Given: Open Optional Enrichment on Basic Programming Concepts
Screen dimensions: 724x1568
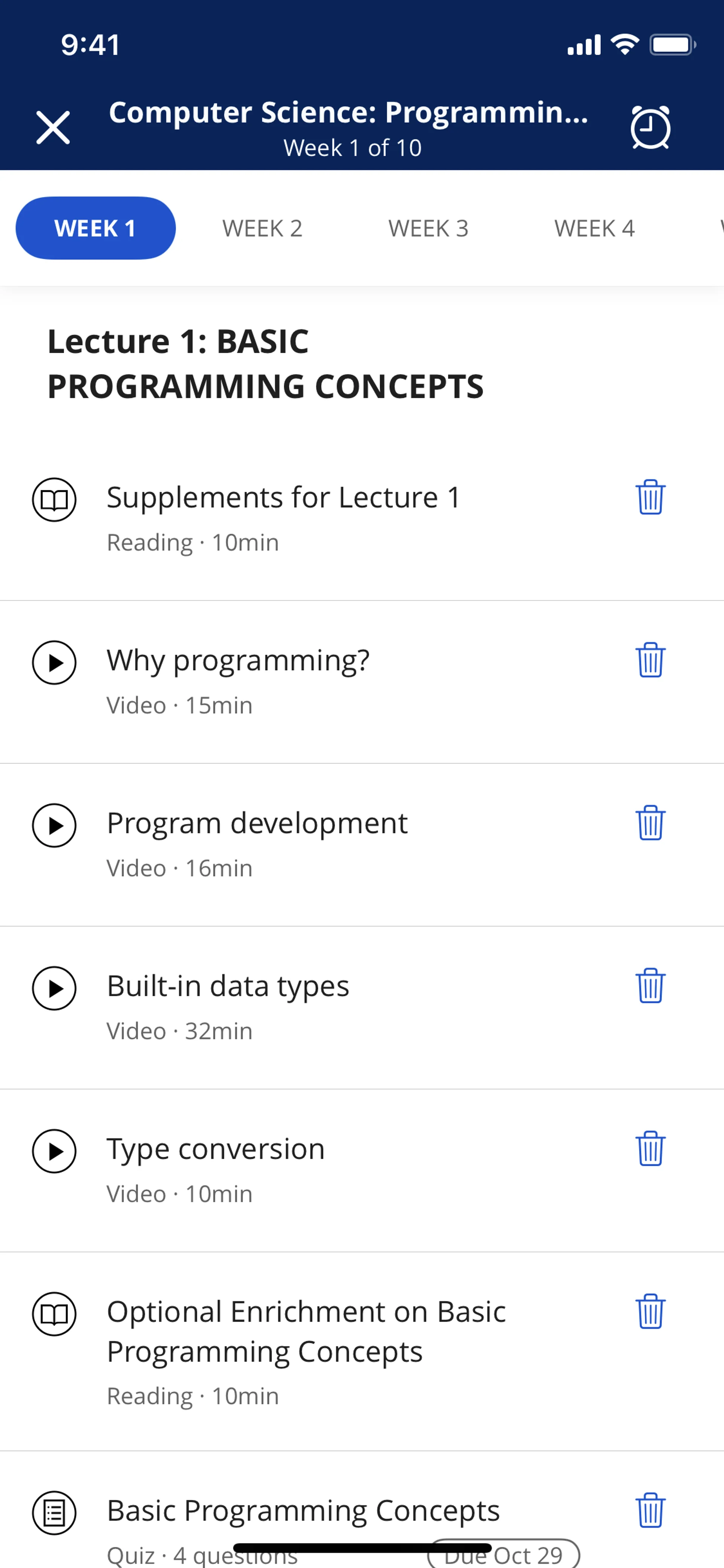Looking at the screenshot, I should point(306,1331).
